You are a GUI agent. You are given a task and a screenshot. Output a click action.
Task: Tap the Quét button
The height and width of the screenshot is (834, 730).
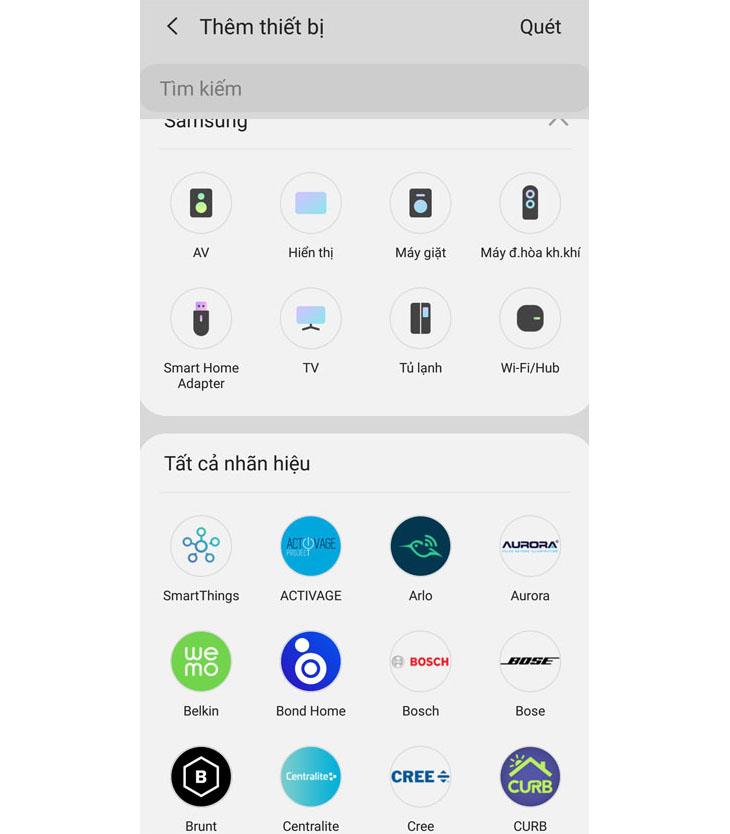[x=540, y=27]
